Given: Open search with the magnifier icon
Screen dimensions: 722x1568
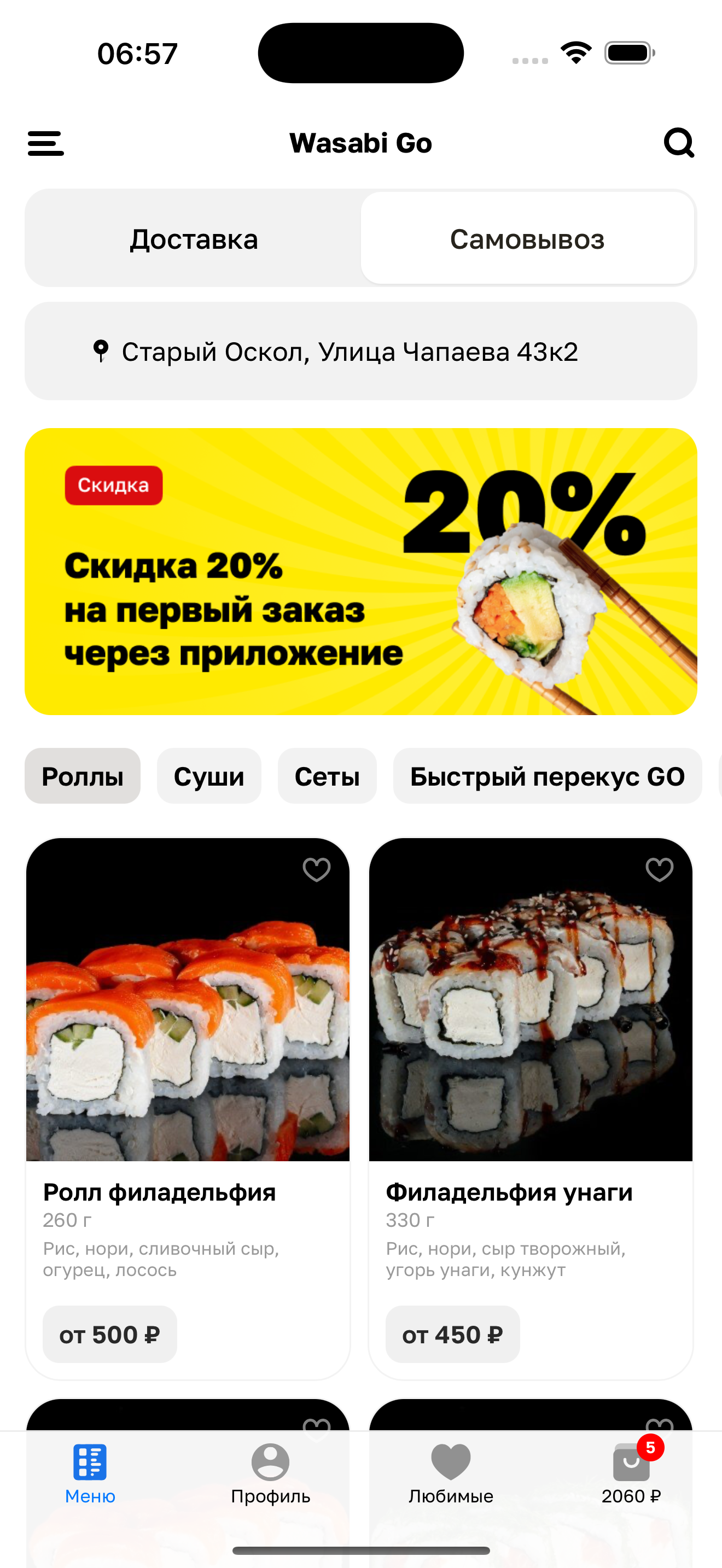Looking at the screenshot, I should 678,144.
